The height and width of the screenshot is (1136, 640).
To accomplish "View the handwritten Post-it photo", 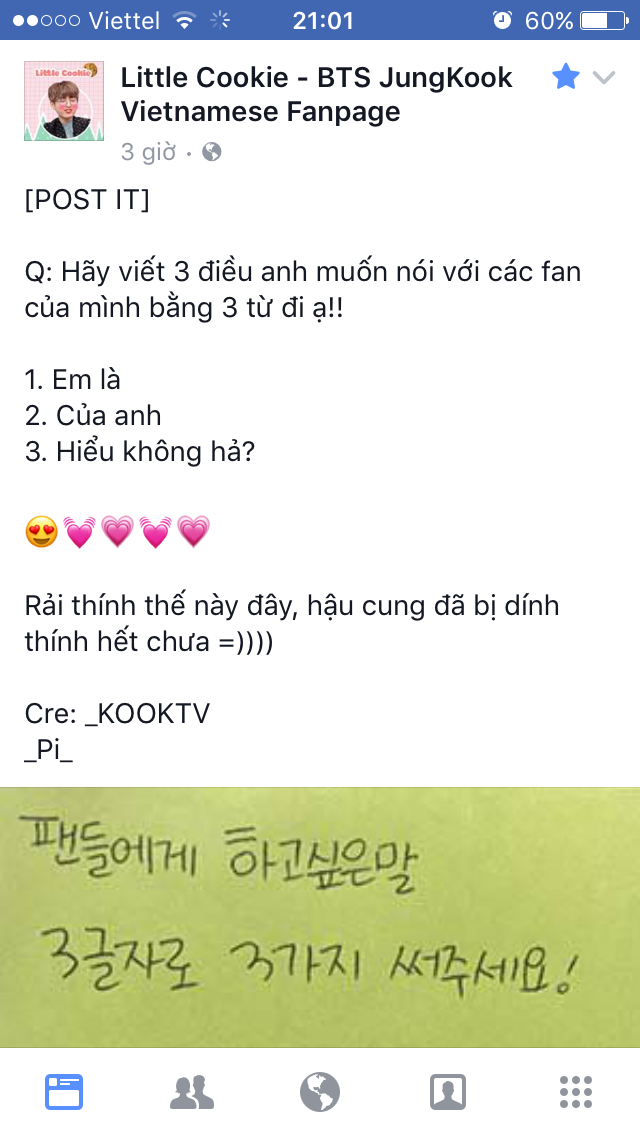I will pyautogui.click(x=320, y=915).
